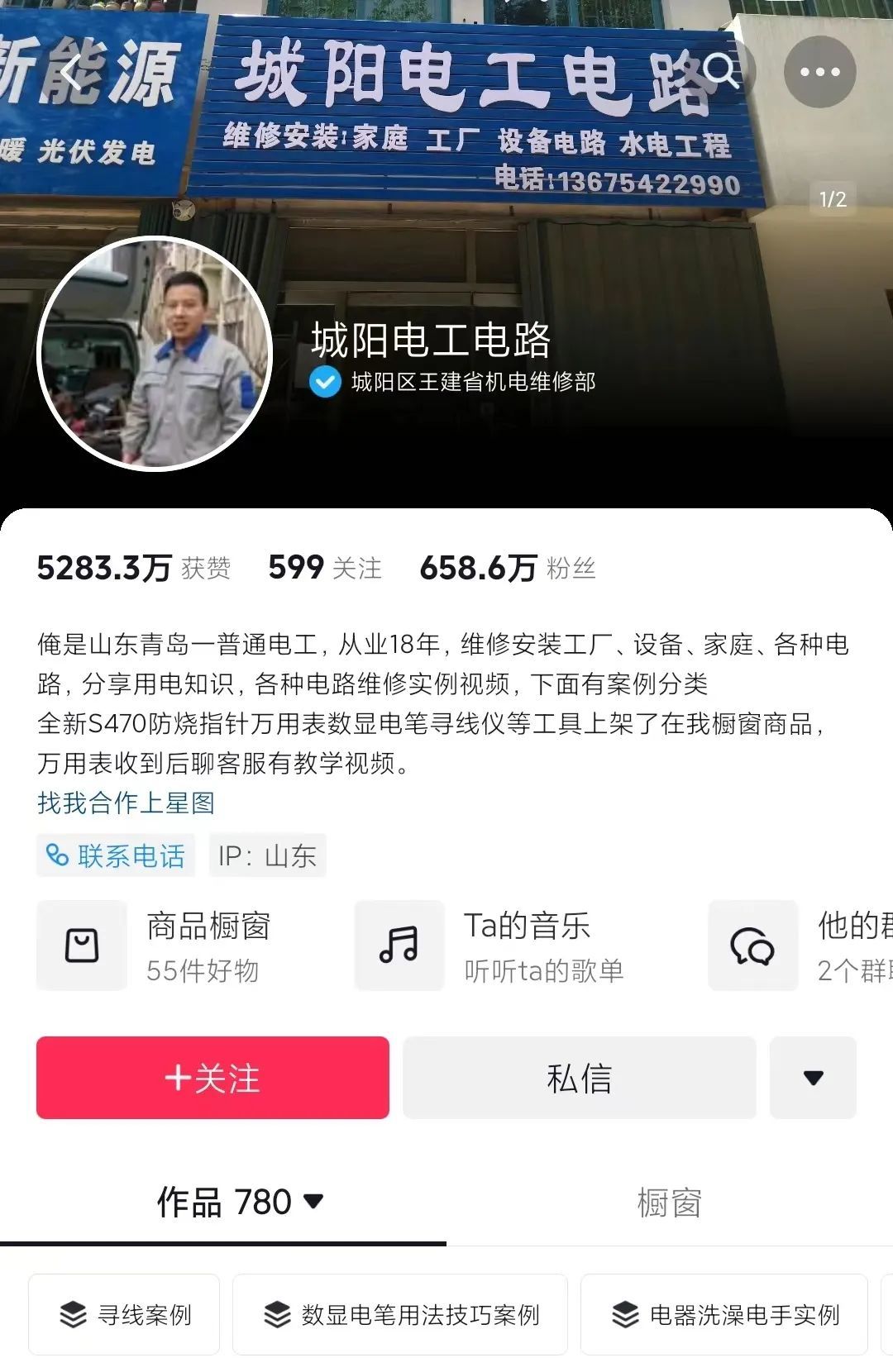Image resolution: width=893 pixels, height=1372 pixels.
Task: Select the 电器洗澡电手实例 collection
Action: tap(724, 1314)
